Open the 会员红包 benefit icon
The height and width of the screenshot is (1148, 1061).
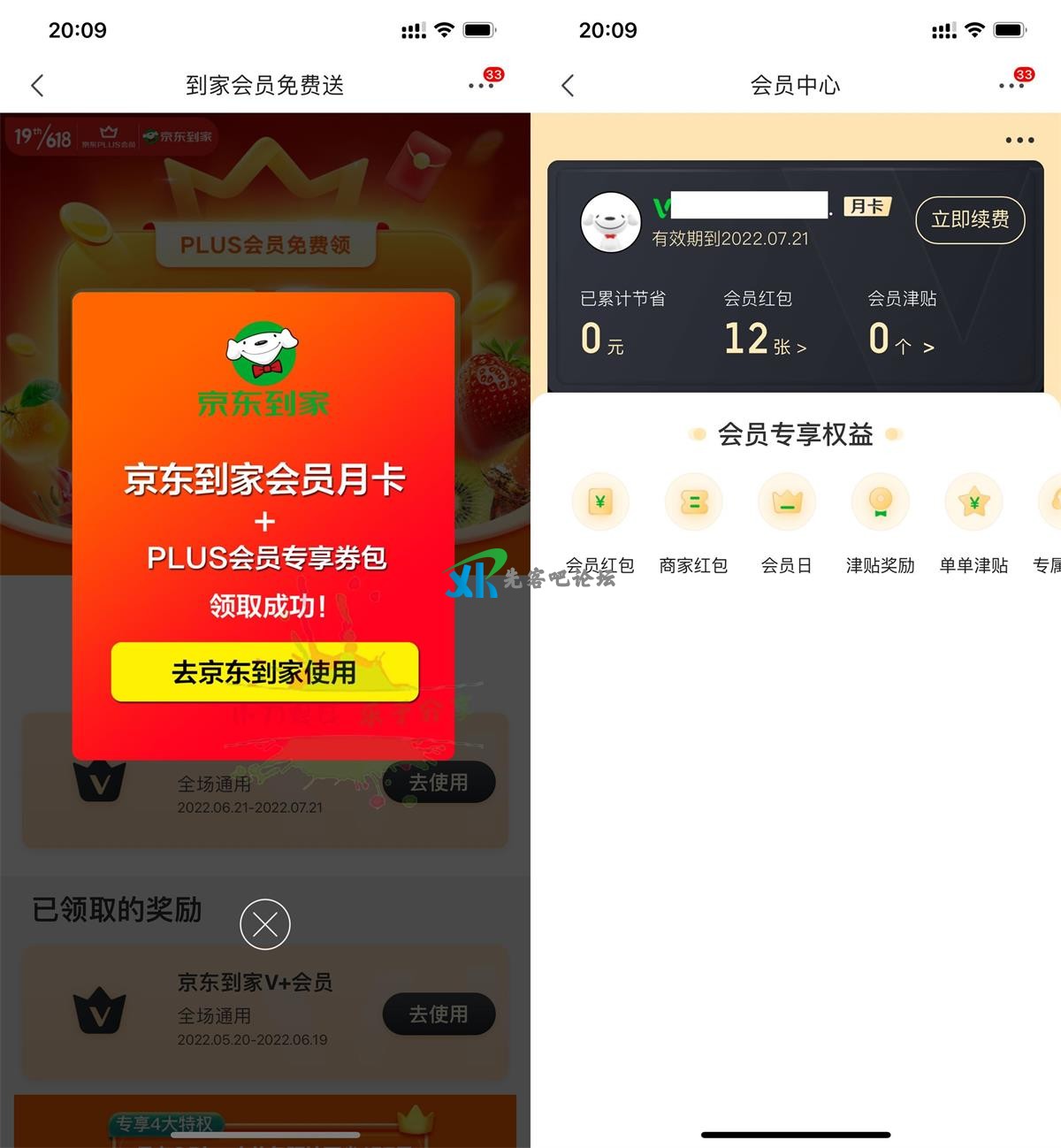(600, 503)
